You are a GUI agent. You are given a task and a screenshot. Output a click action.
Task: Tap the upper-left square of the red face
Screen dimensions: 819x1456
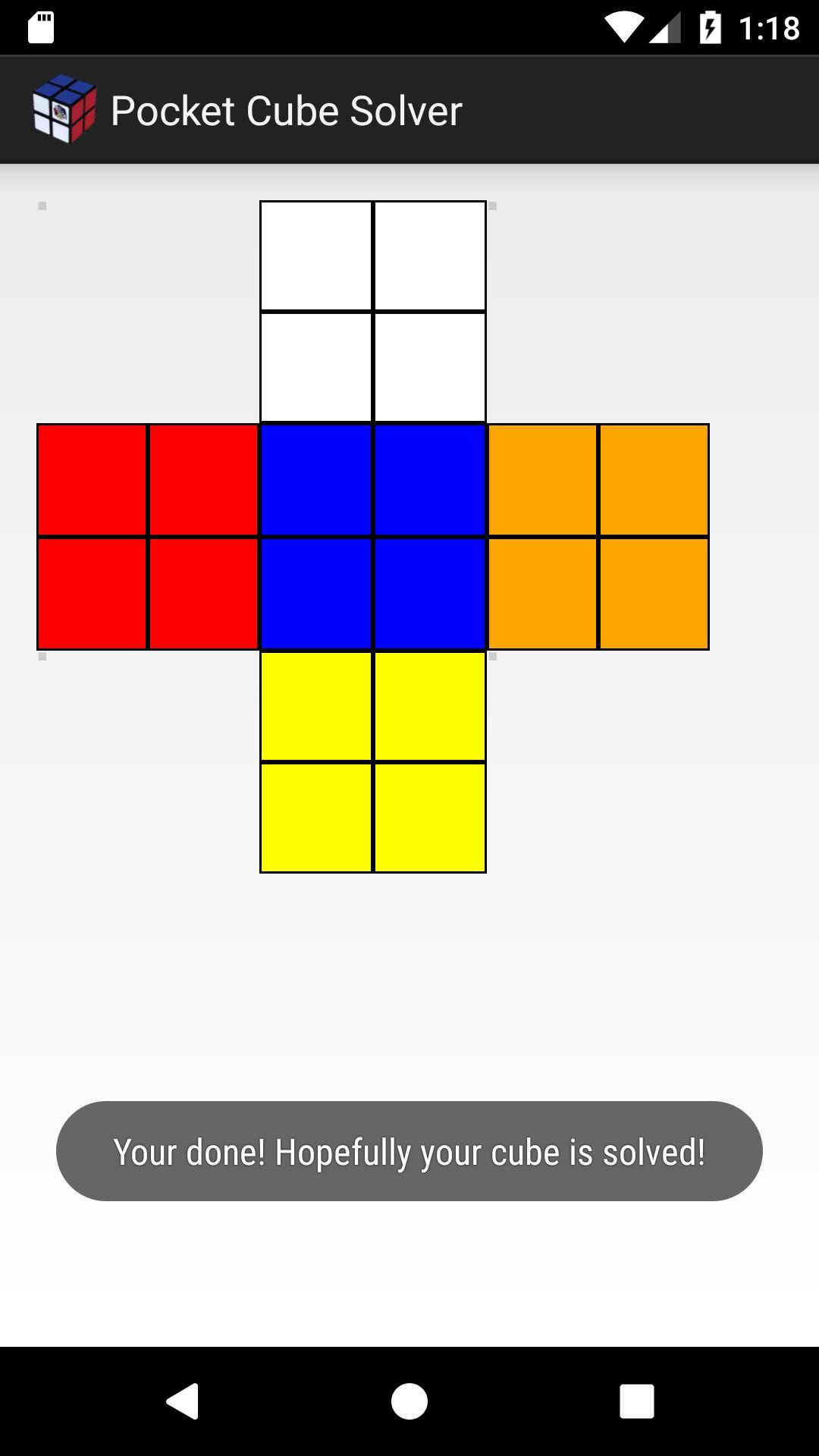[x=93, y=480]
